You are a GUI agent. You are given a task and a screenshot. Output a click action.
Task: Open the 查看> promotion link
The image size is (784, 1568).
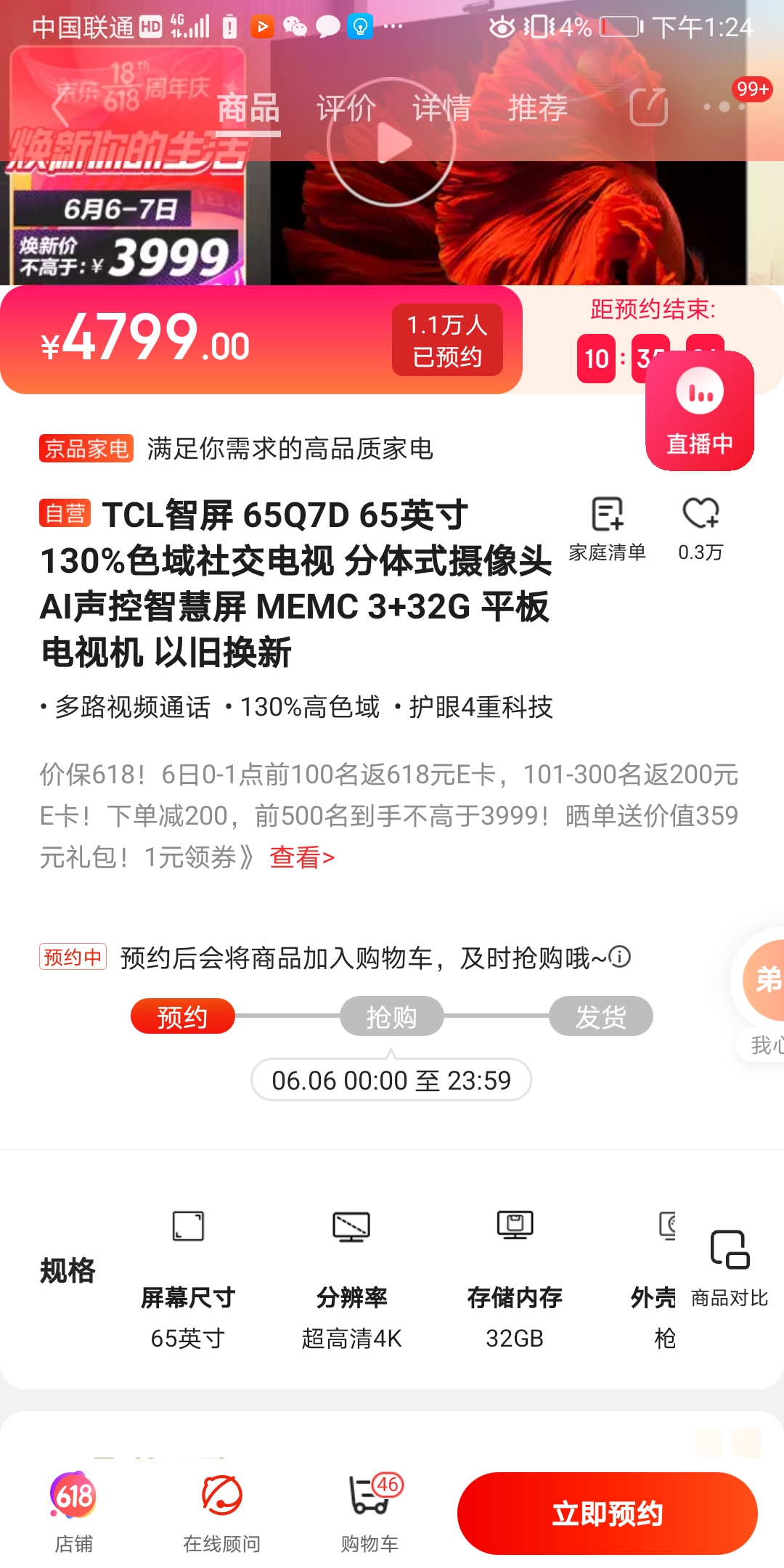point(302,857)
